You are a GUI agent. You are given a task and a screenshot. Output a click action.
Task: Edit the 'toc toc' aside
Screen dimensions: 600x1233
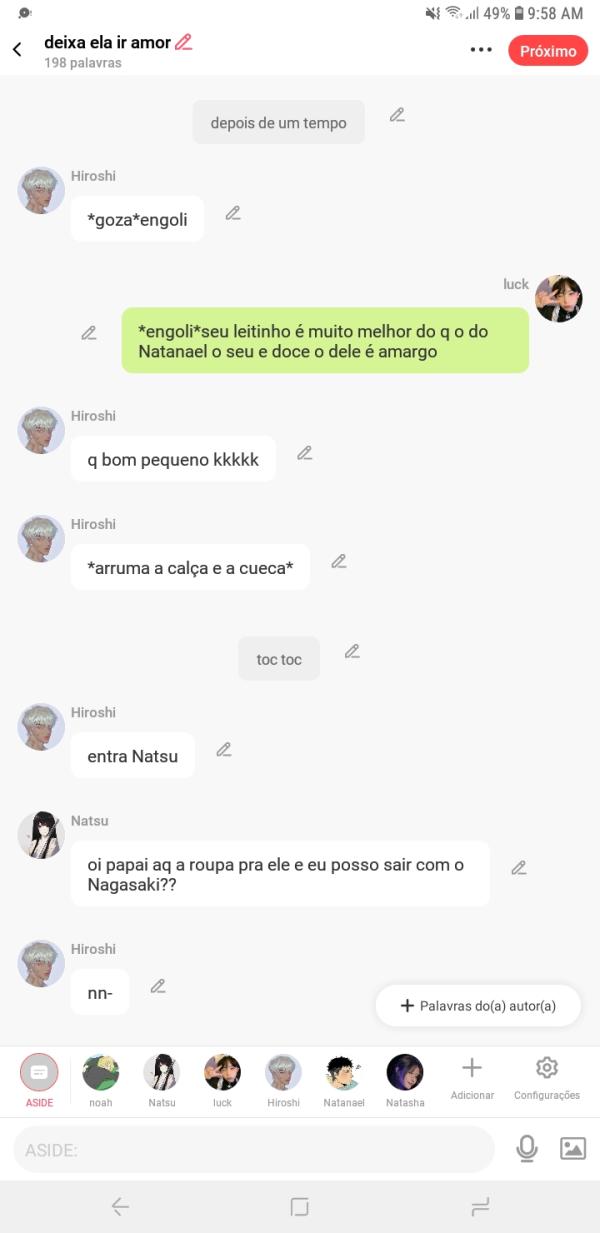pos(352,651)
